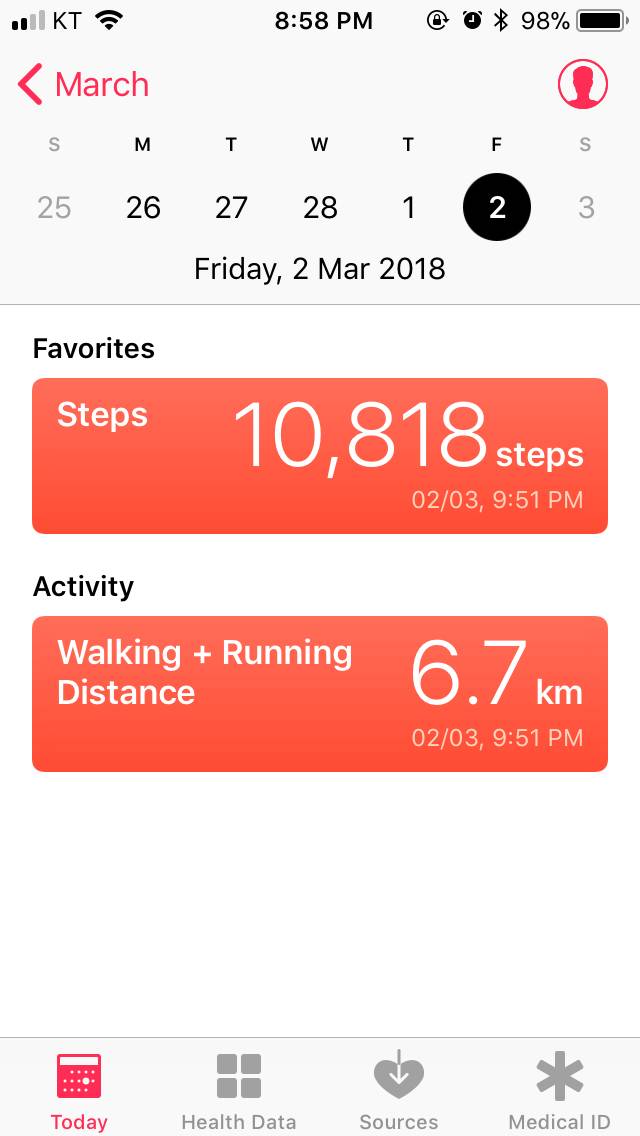Switch to the Health Data tab
Viewport: 640px width, 1136px height.
(x=239, y=1090)
